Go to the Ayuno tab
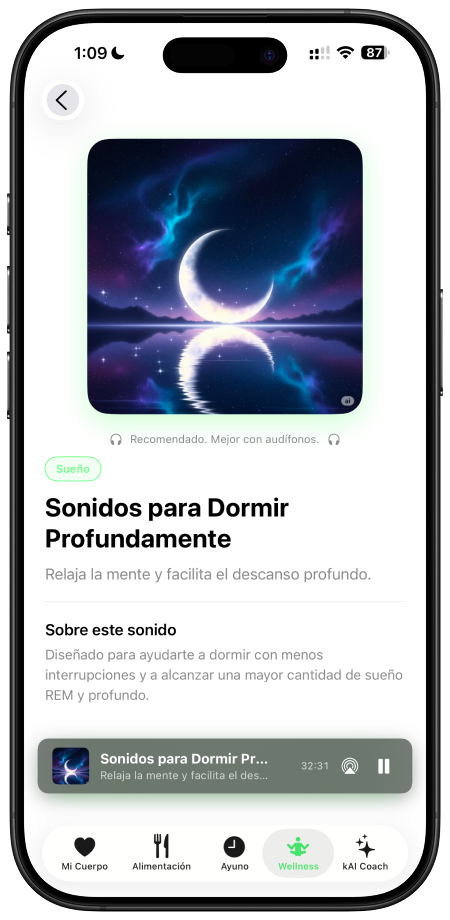 234,853
